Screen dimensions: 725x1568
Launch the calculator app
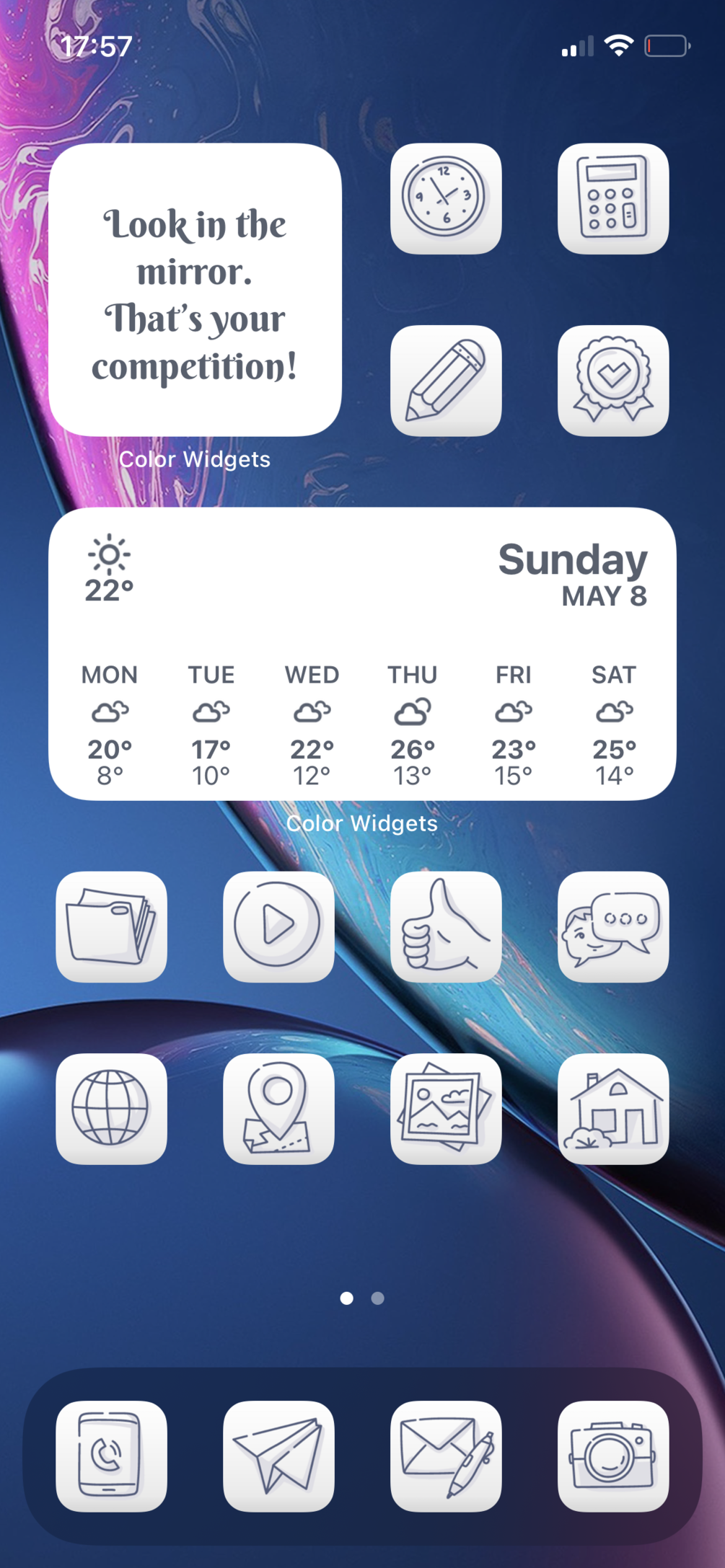pyautogui.click(x=612, y=199)
